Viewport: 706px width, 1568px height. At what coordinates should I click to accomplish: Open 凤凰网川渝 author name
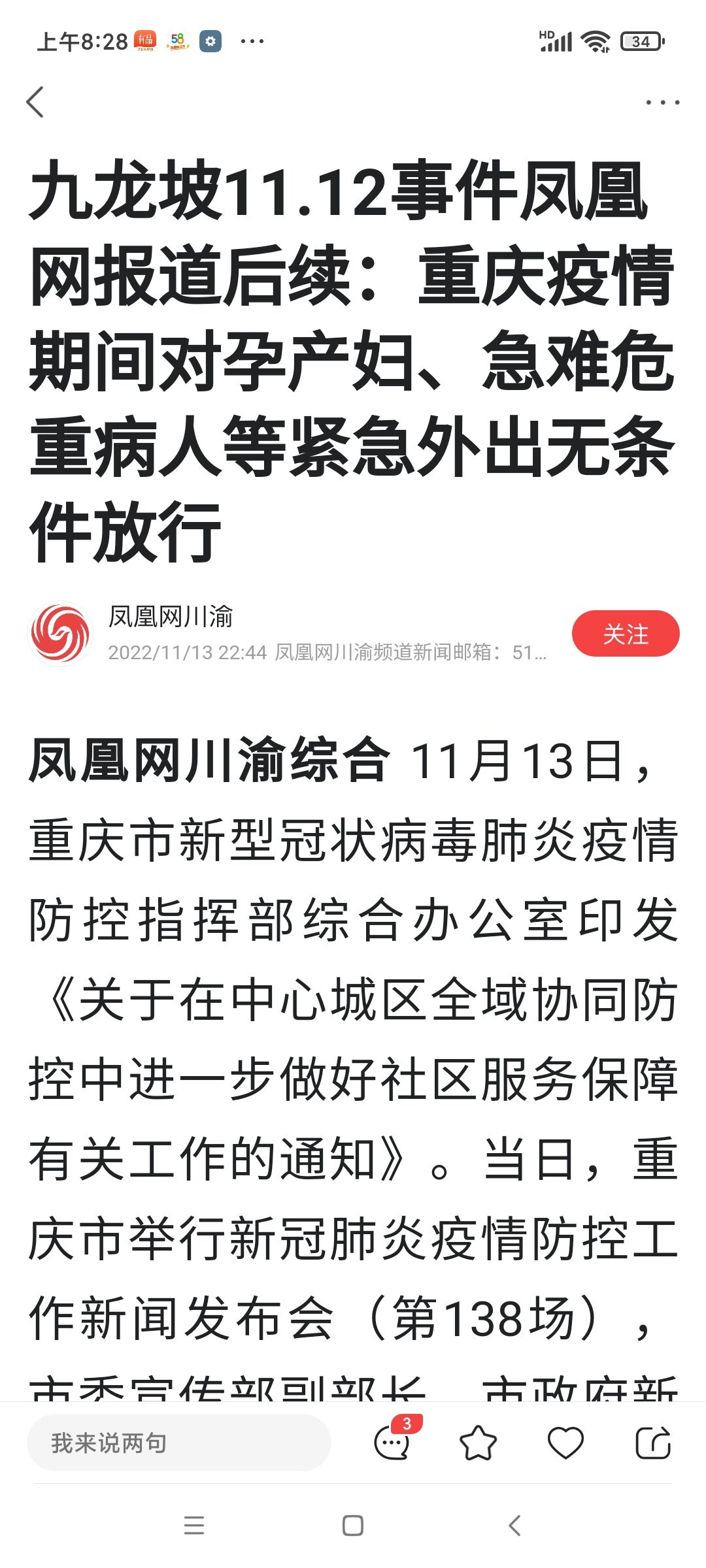coord(170,616)
